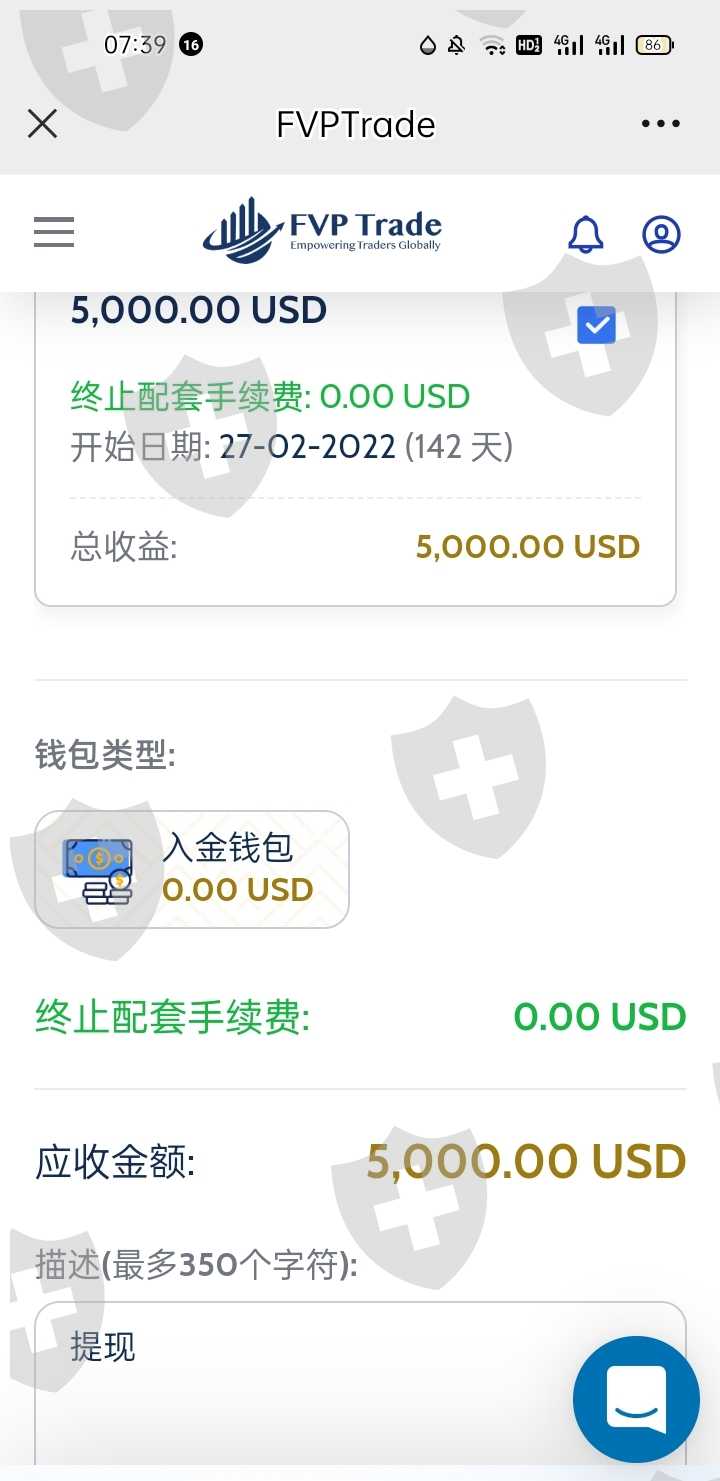Screen dimensions: 720x1481
Task: Open the three-dot overflow menu
Action: tap(660, 124)
